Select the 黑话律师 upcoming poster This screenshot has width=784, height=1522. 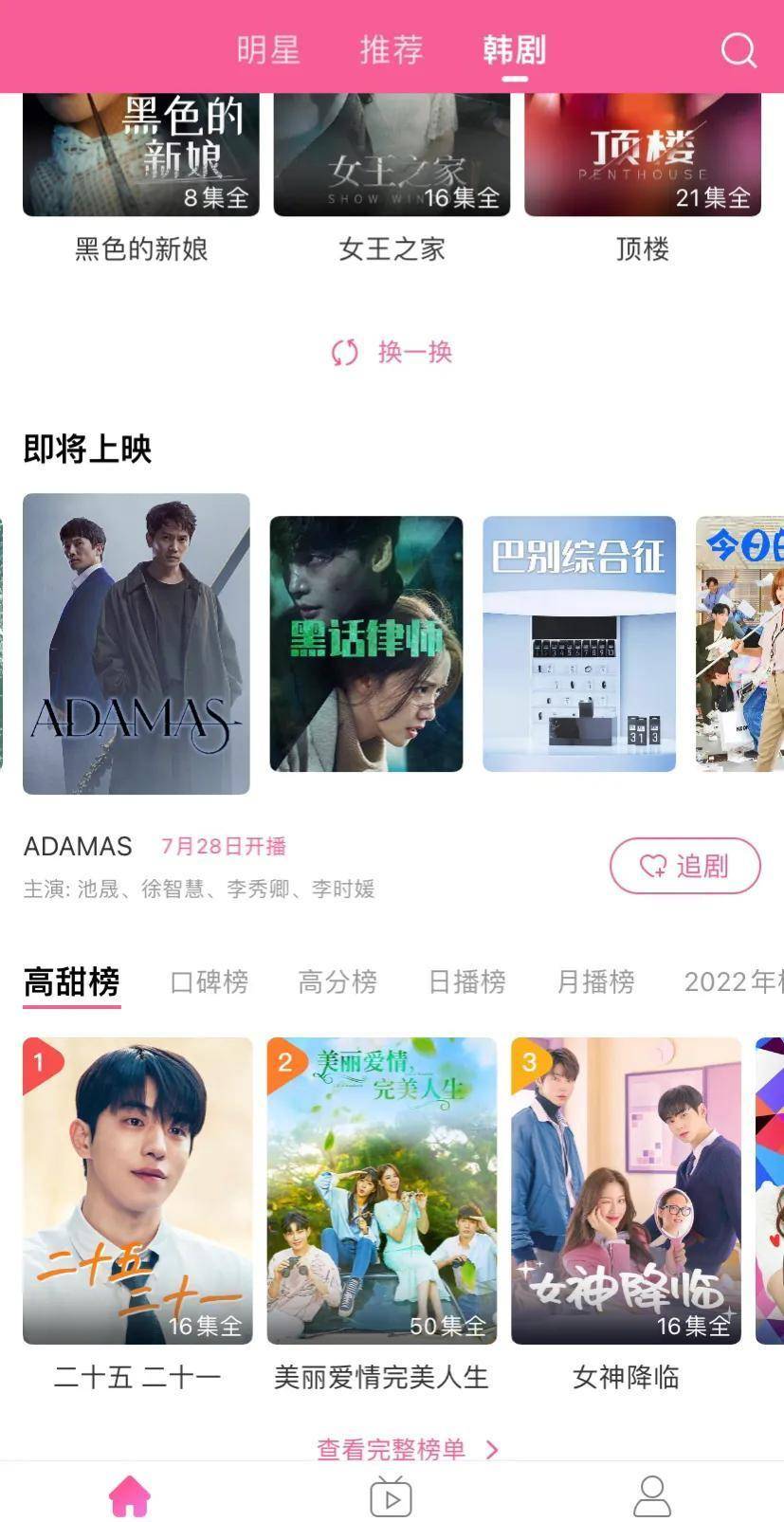pos(366,643)
